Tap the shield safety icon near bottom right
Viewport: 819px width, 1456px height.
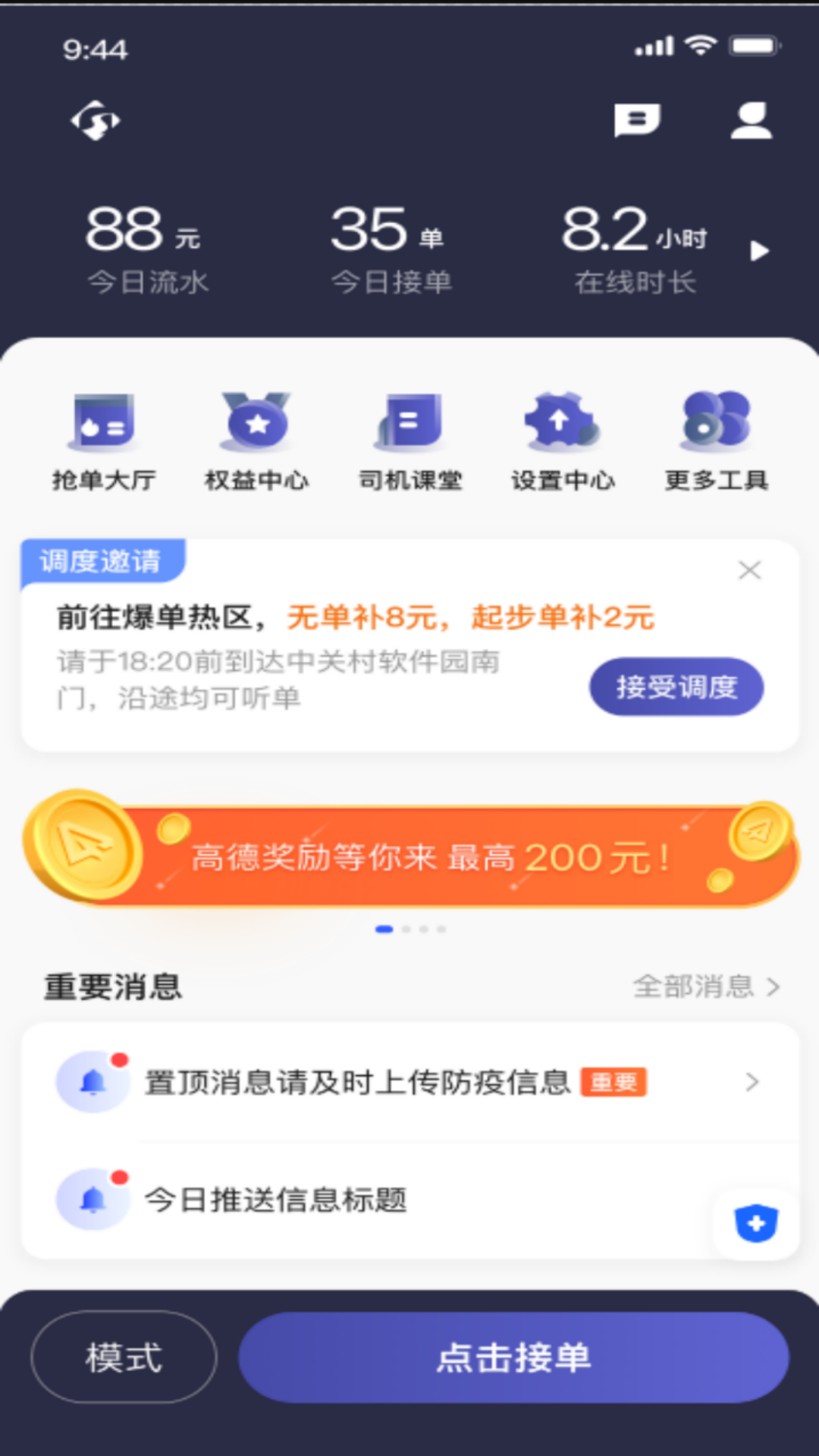tap(756, 1221)
